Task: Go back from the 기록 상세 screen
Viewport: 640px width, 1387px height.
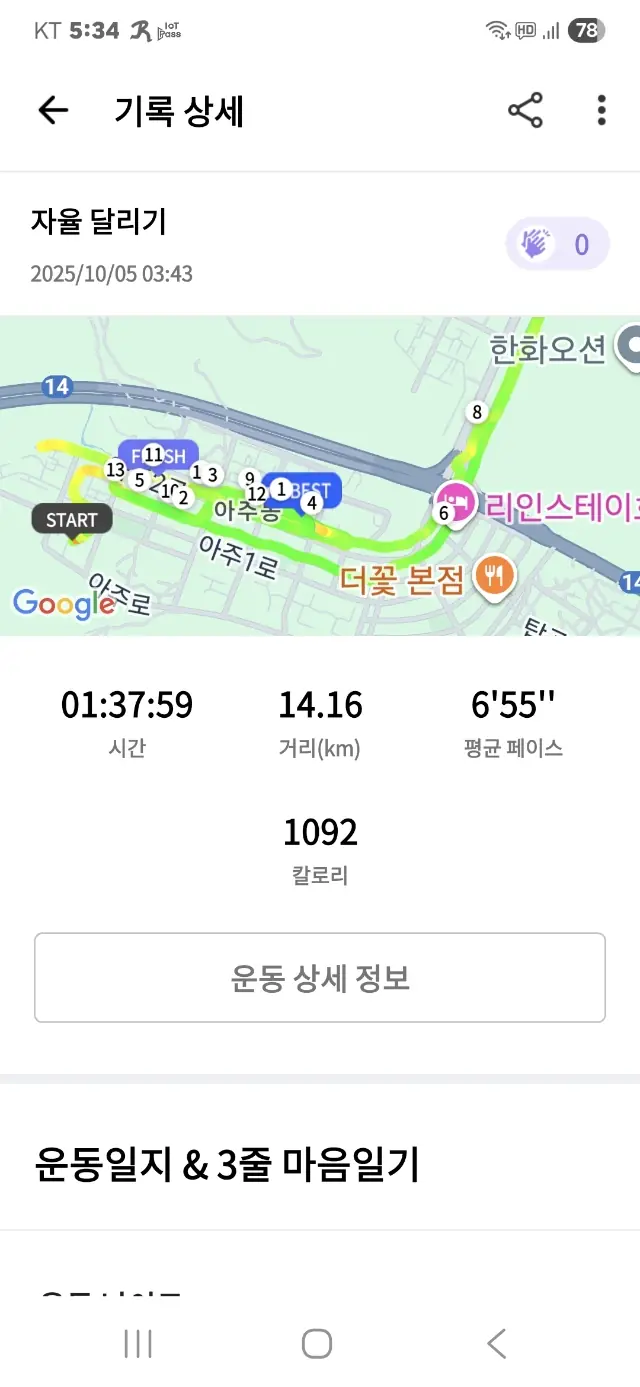Action: coord(53,110)
